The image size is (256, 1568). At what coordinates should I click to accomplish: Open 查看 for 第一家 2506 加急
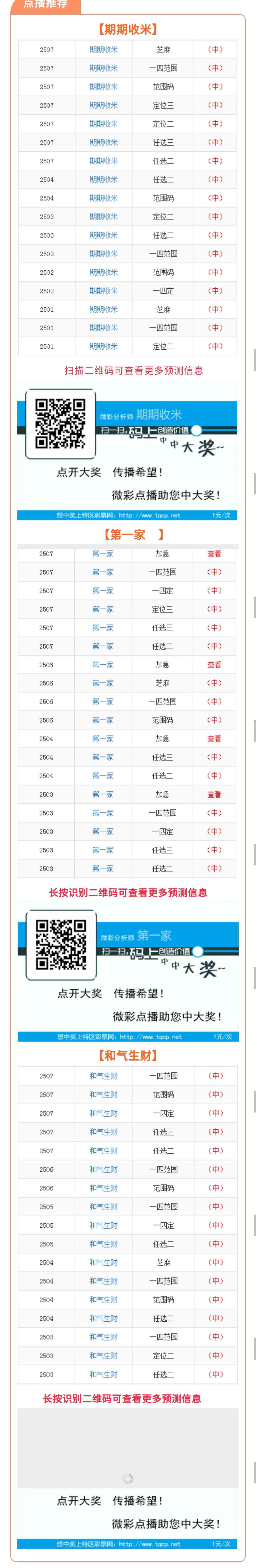214,665
